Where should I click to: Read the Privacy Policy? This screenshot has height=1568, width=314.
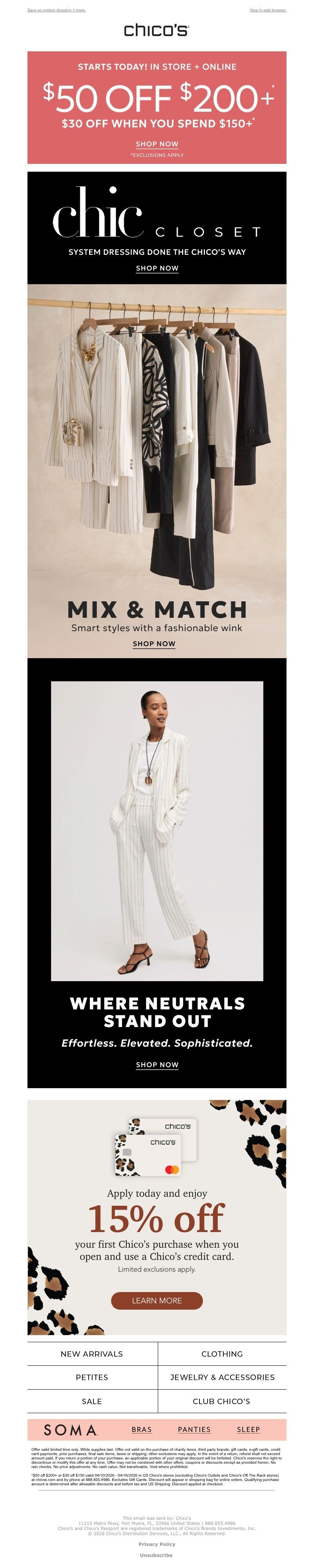click(x=157, y=1544)
